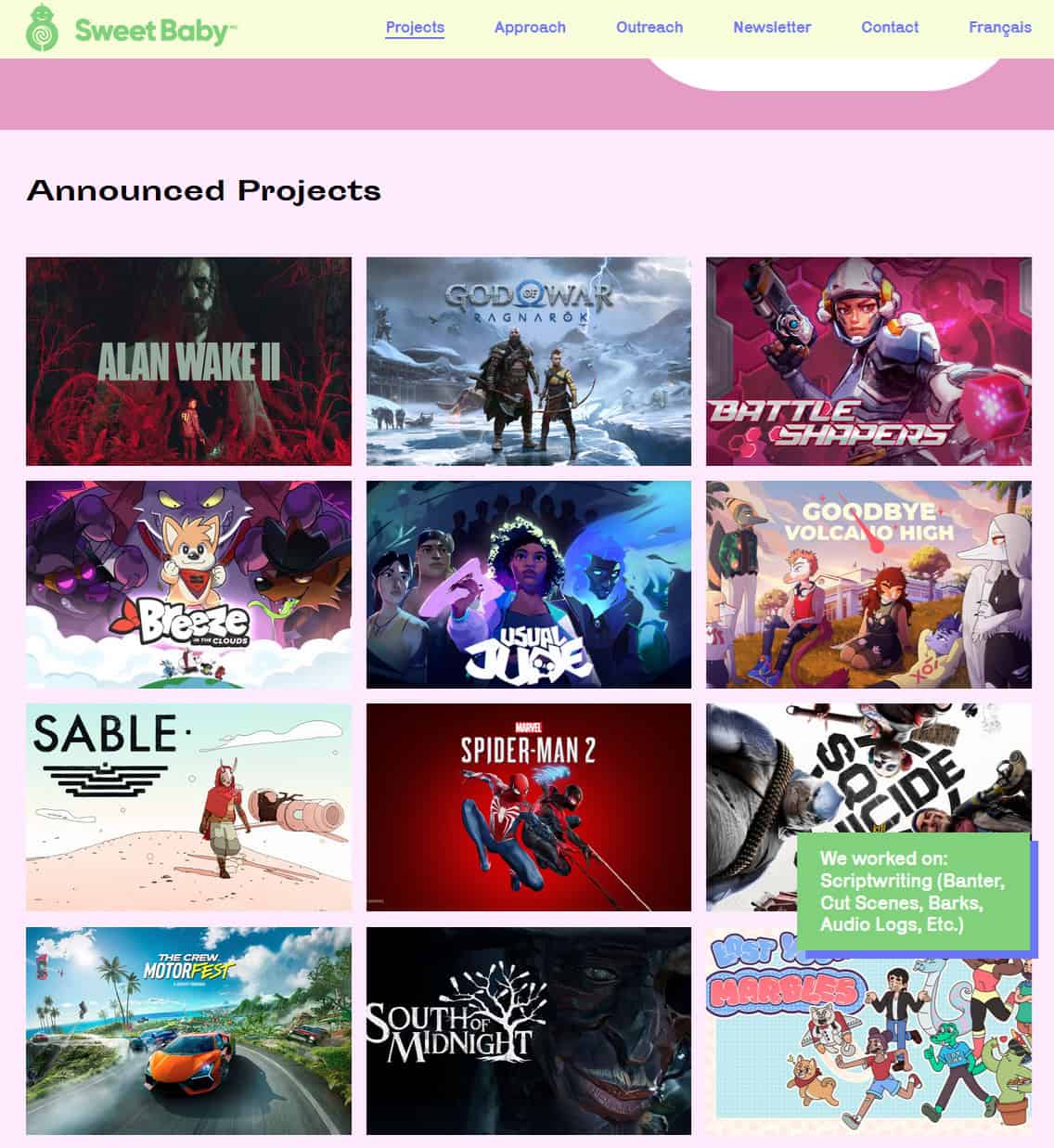View the Usual June project
Screen dimensions: 1054x1148
pyautogui.click(x=529, y=584)
